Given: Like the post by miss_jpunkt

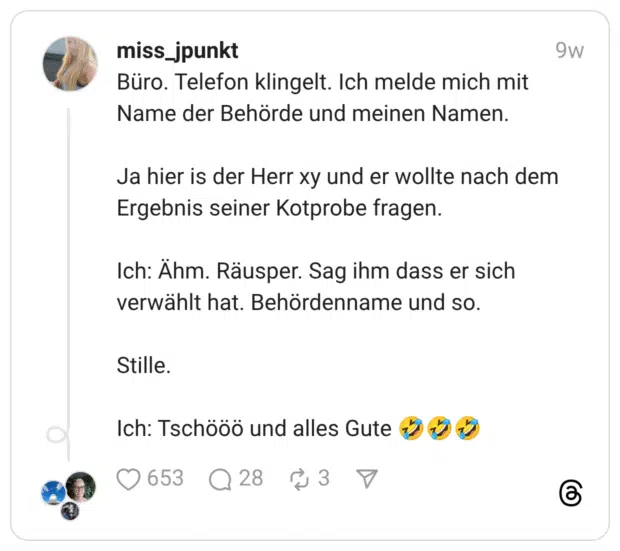Looking at the screenshot, I should click(129, 479).
